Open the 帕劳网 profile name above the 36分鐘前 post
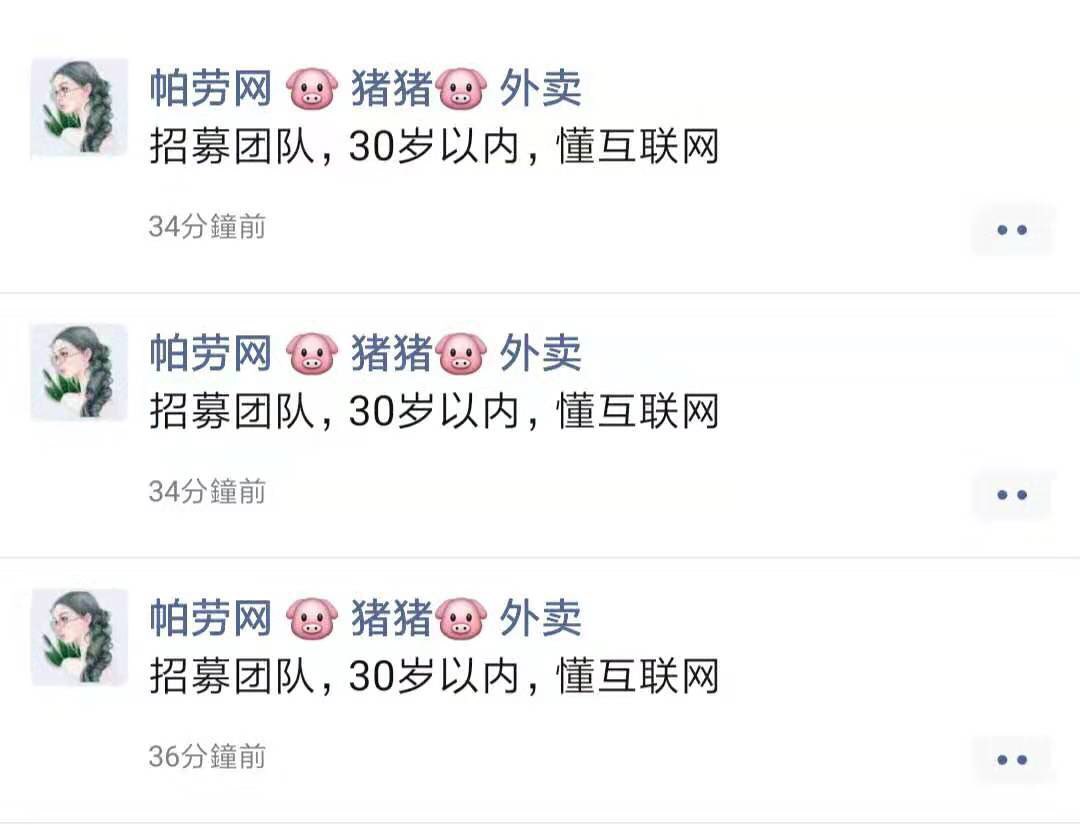 coord(365,618)
